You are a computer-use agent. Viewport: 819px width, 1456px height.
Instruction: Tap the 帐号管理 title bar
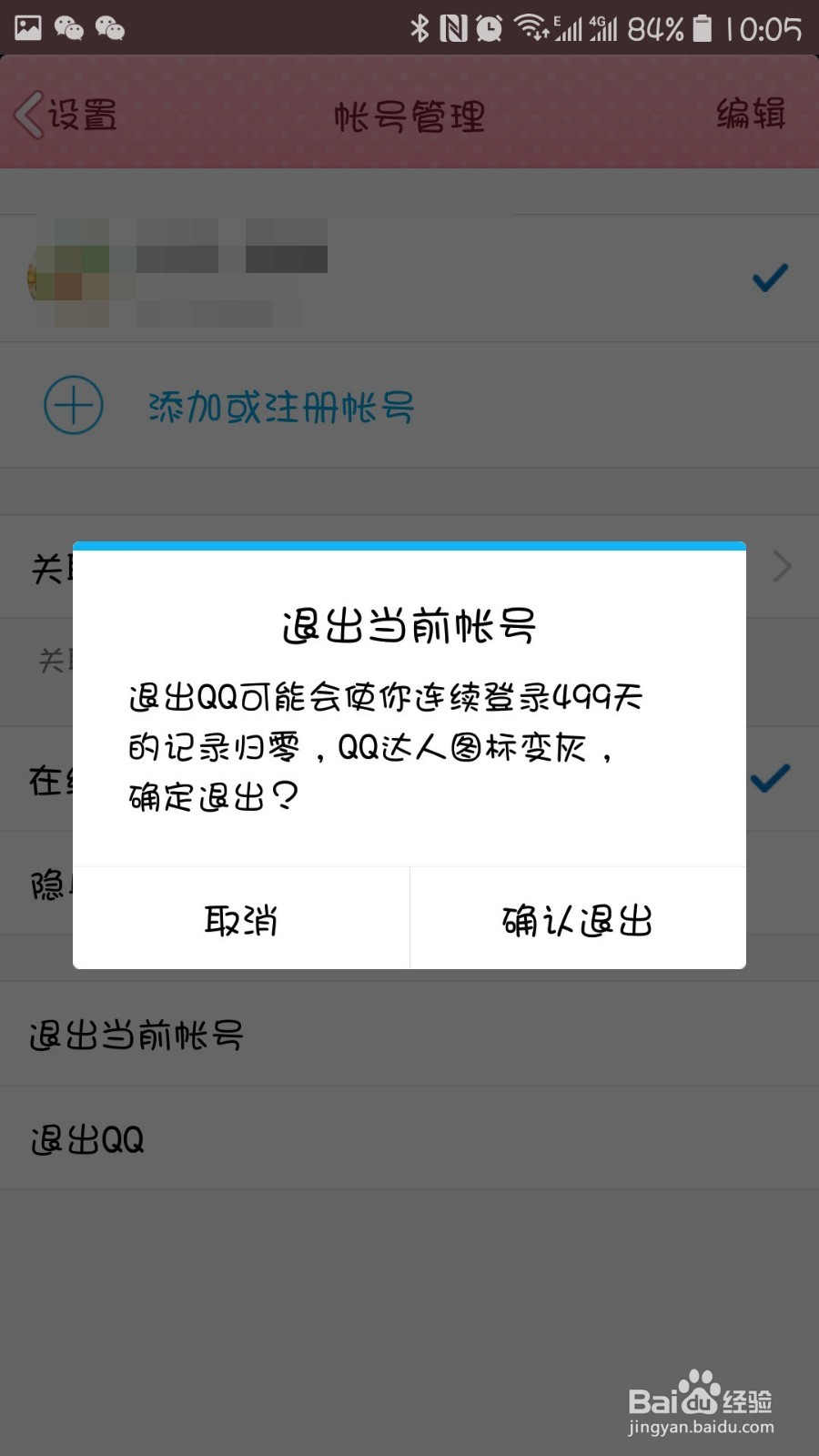[x=409, y=116]
